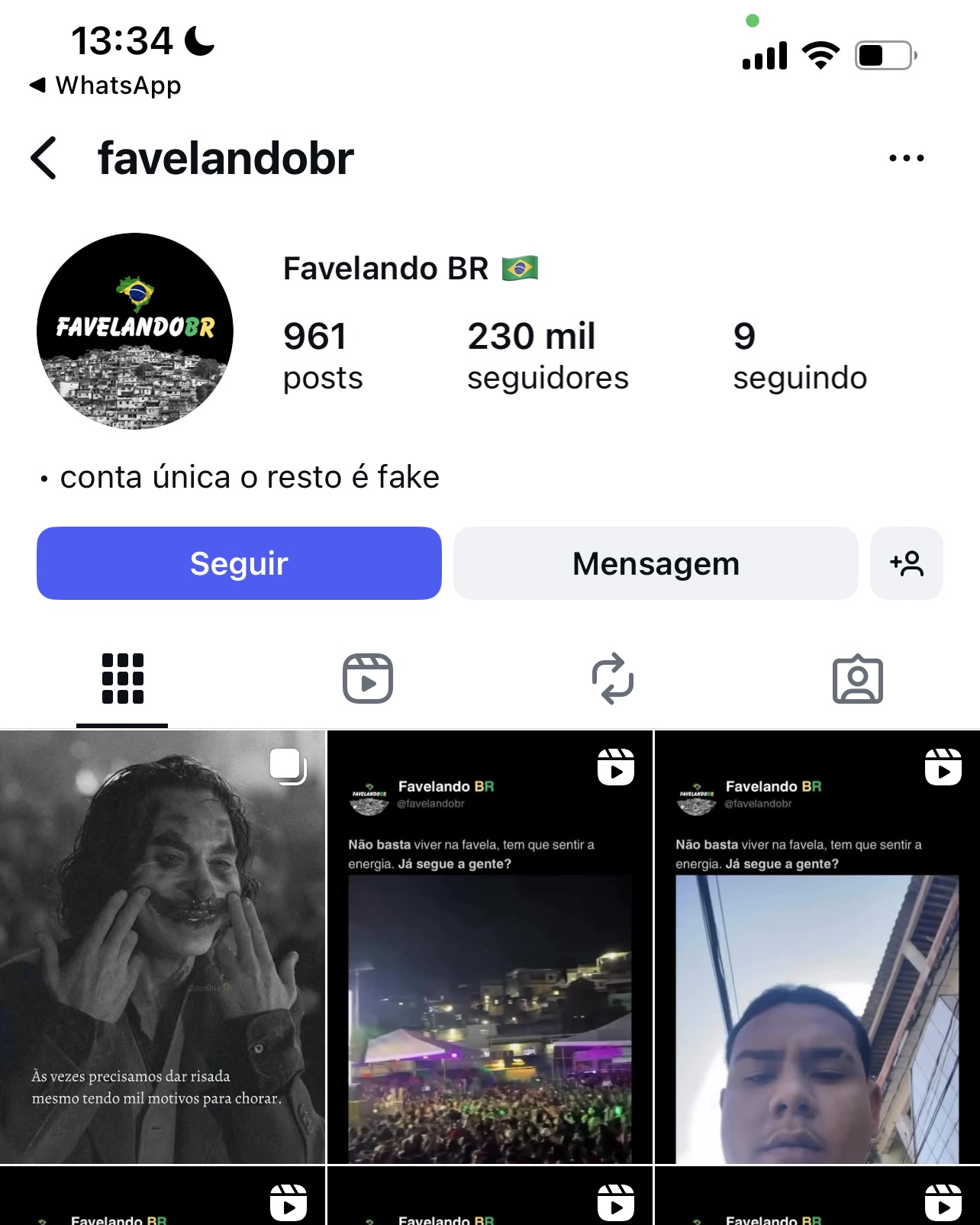
Task: Tap Mensagem to message this account
Action: click(656, 563)
